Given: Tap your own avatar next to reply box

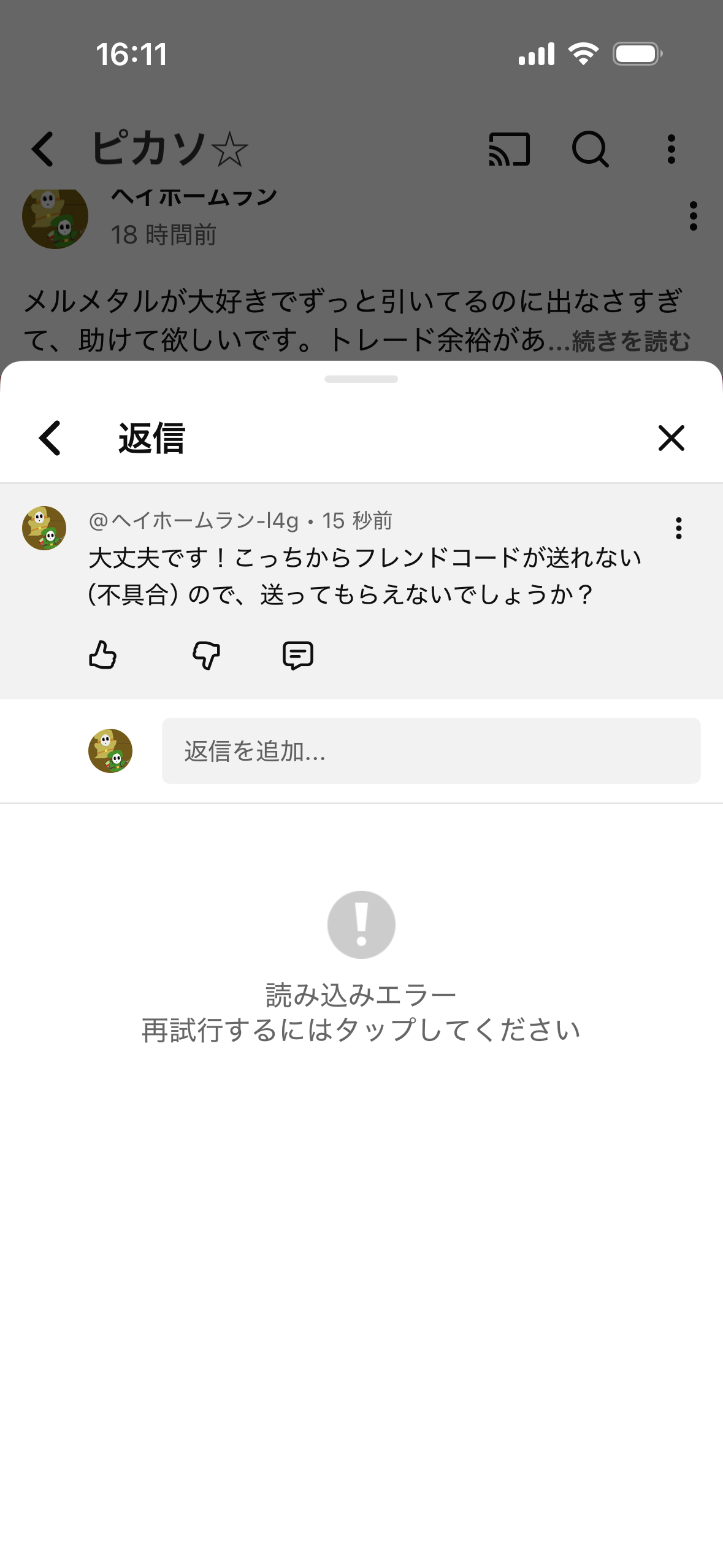Looking at the screenshot, I should click(109, 751).
